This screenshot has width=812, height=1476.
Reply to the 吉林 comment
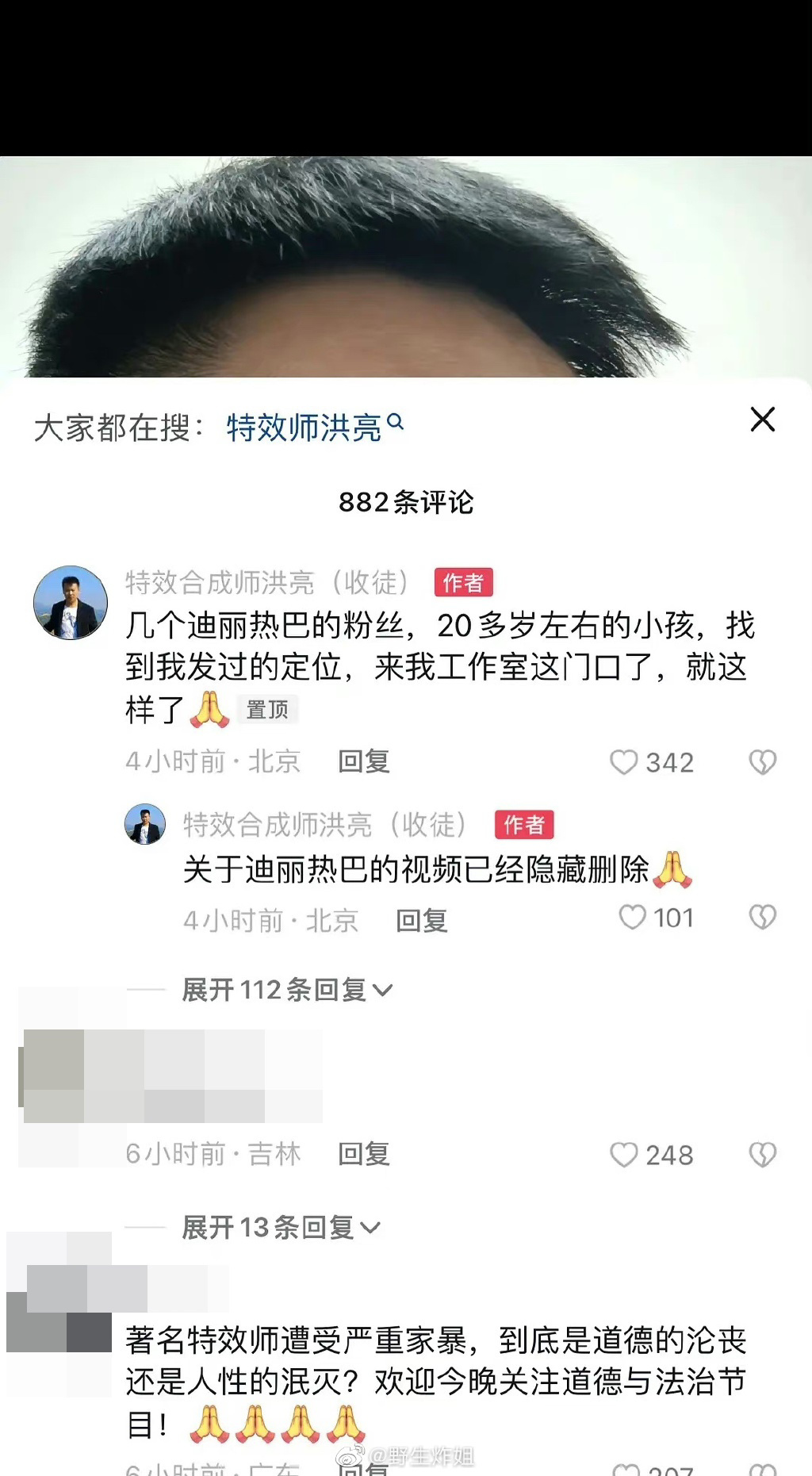[x=363, y=1155]
